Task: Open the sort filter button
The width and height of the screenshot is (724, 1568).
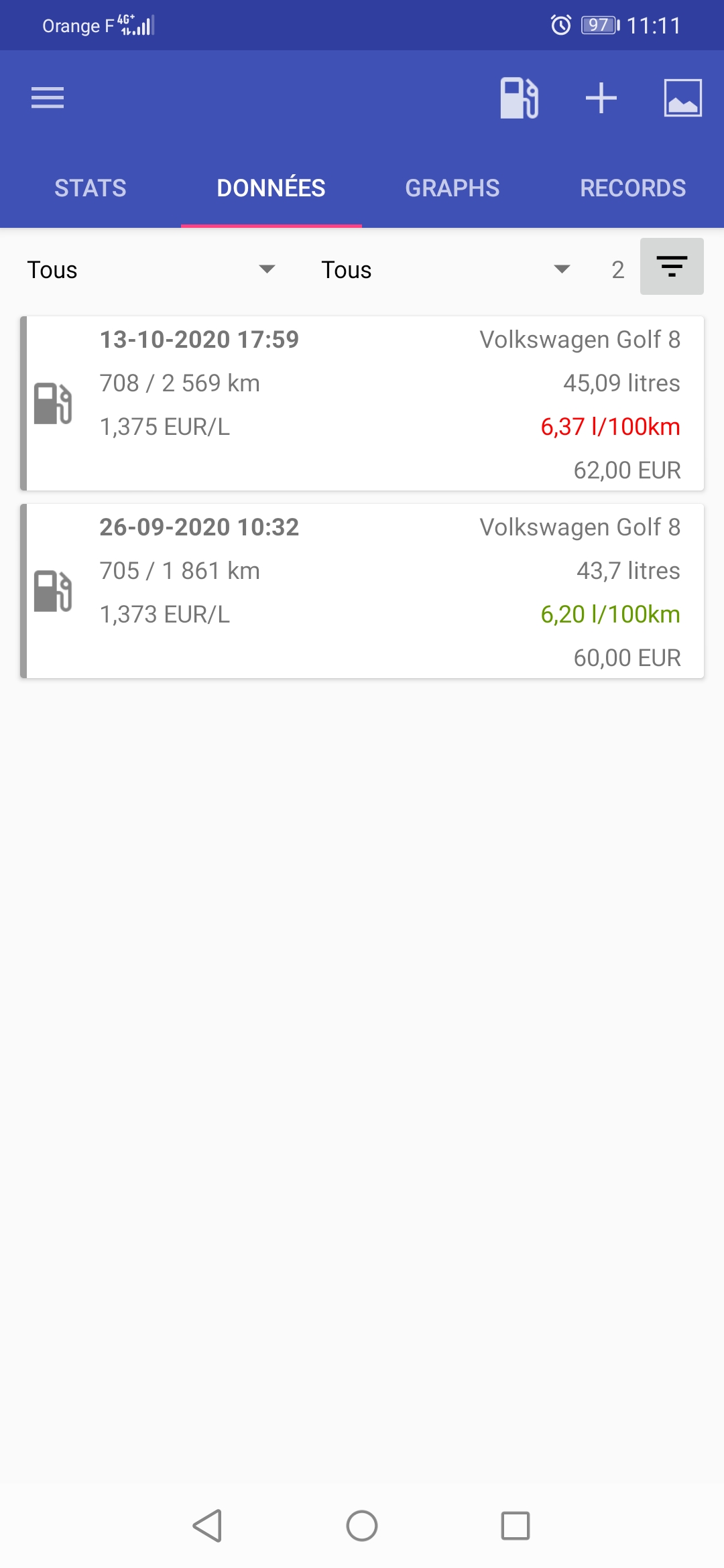Action: [672, 267]
